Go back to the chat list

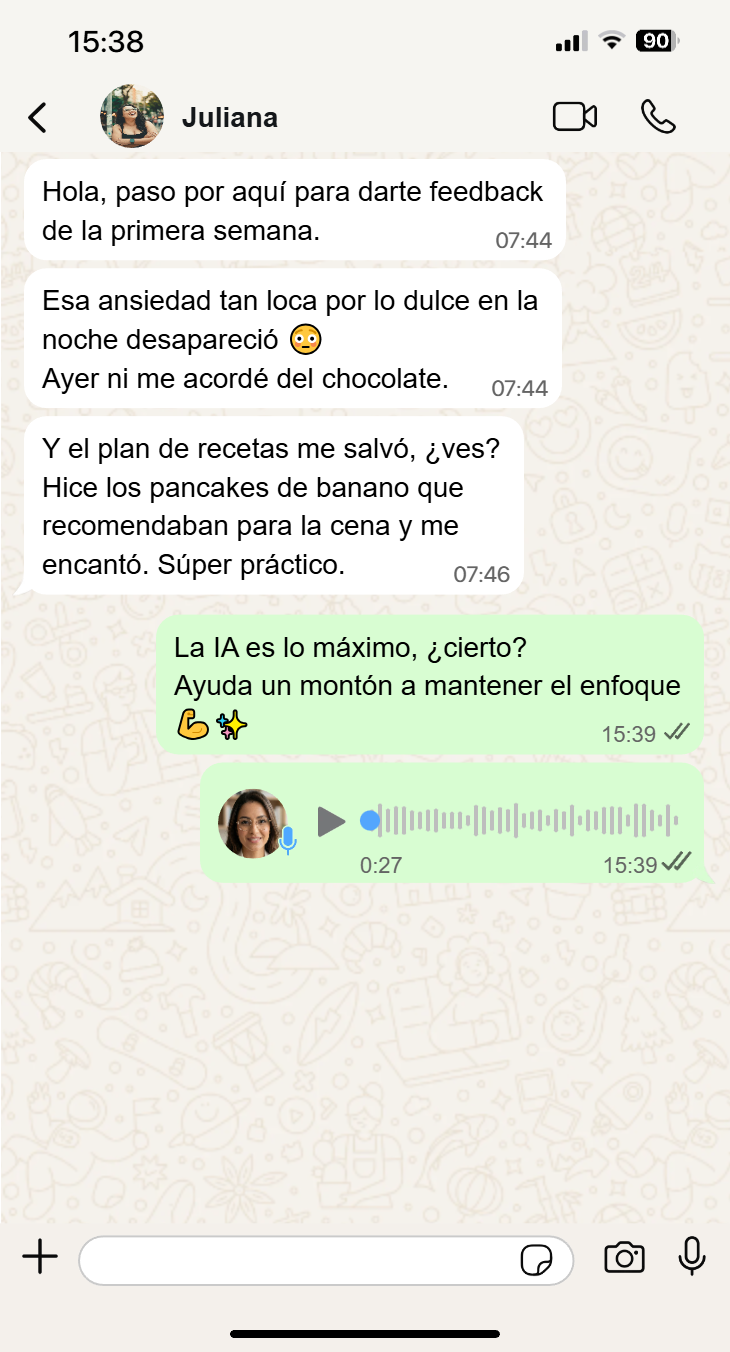38,118
